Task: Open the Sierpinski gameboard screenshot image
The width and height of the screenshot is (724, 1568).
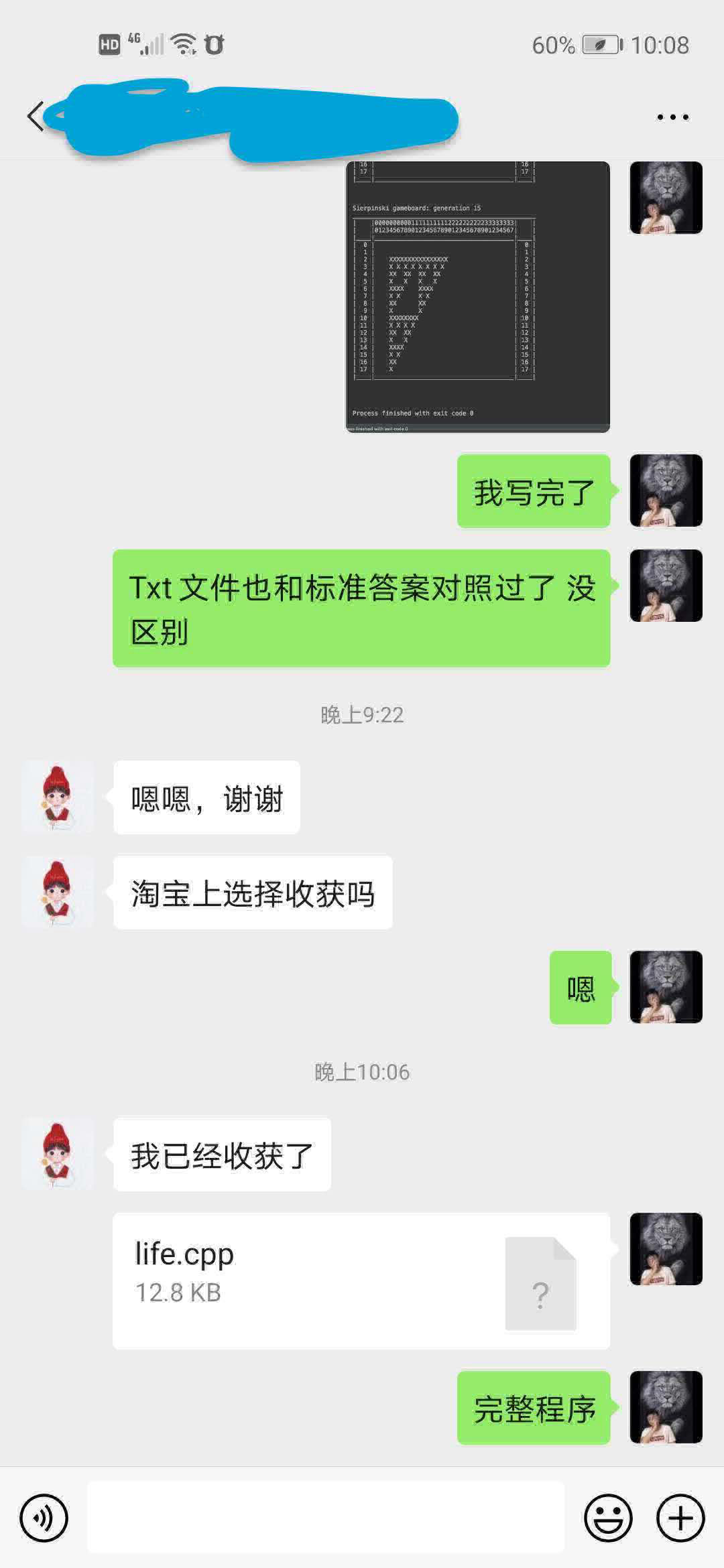Action: [477, 297]
